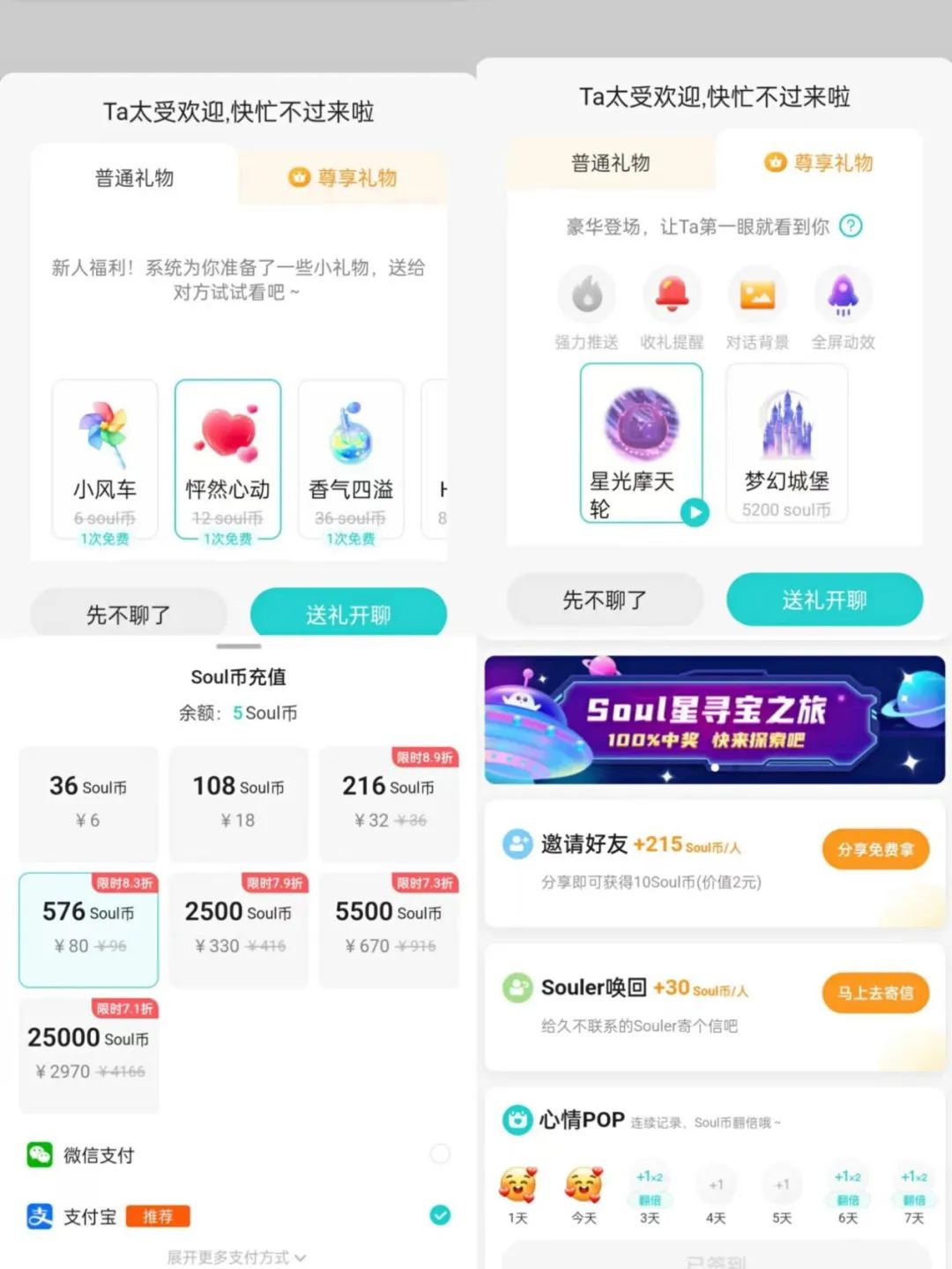Select the 全屏动效 rocket icon
Image resolution: width=952 pixels, height=1269 pixels.
(843, 294)
